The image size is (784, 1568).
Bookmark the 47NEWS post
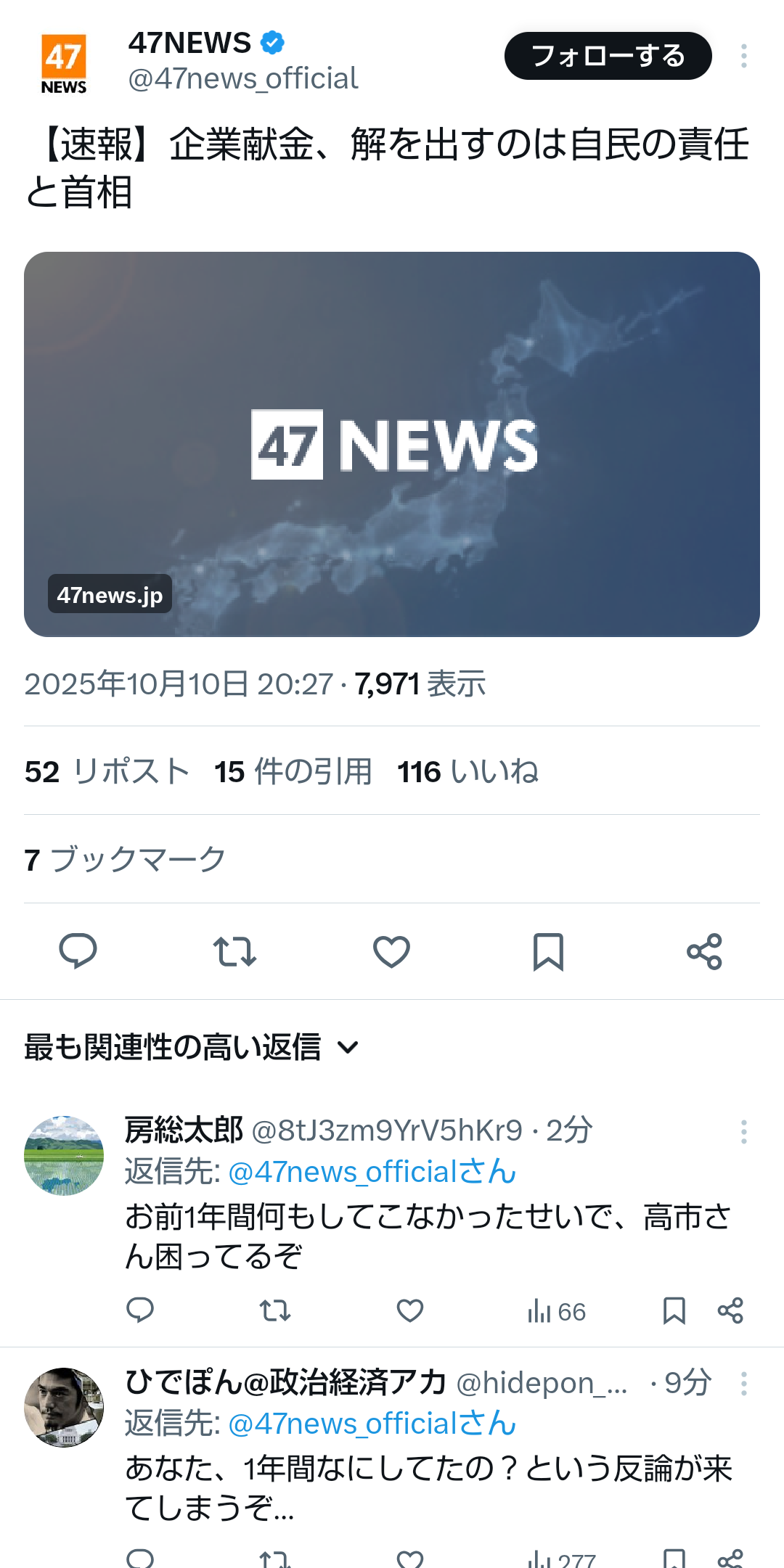[548, 951]
